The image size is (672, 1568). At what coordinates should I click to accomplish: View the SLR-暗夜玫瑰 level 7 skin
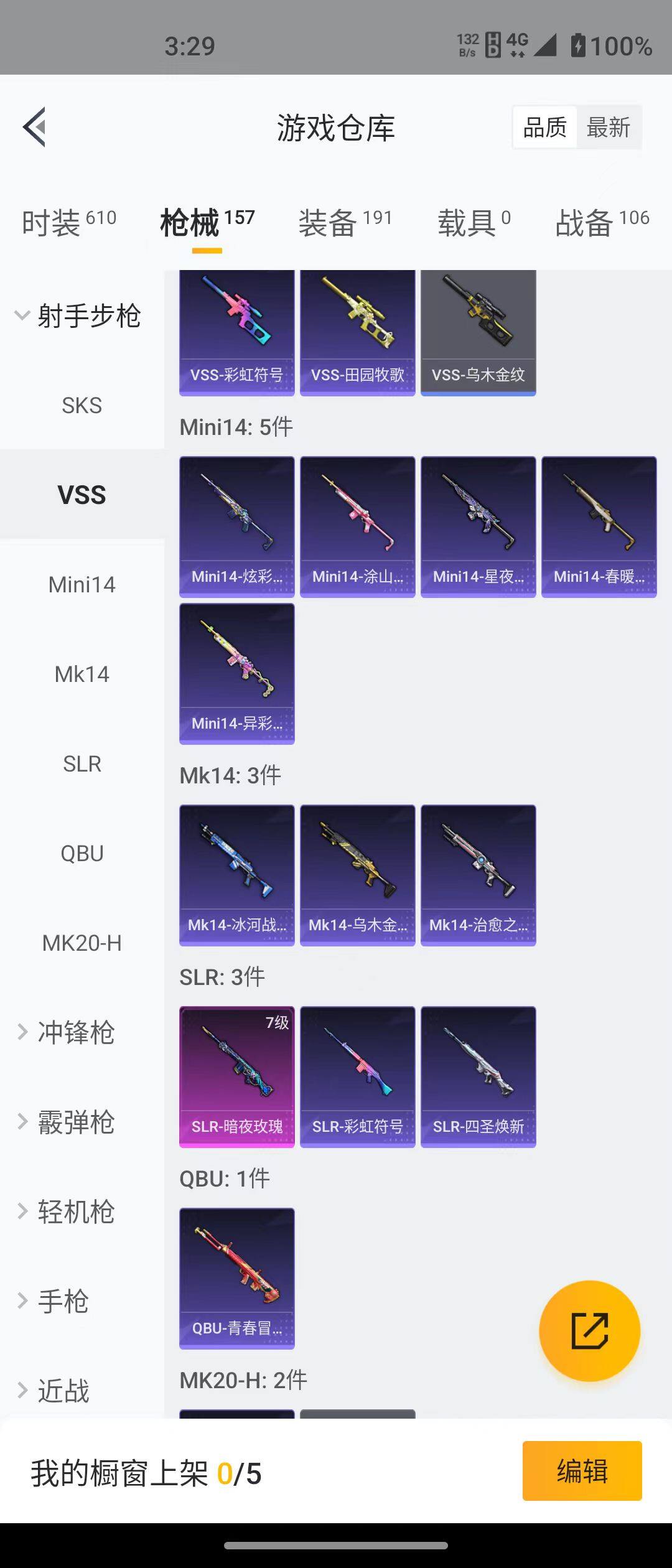(x=236, y=1076)
